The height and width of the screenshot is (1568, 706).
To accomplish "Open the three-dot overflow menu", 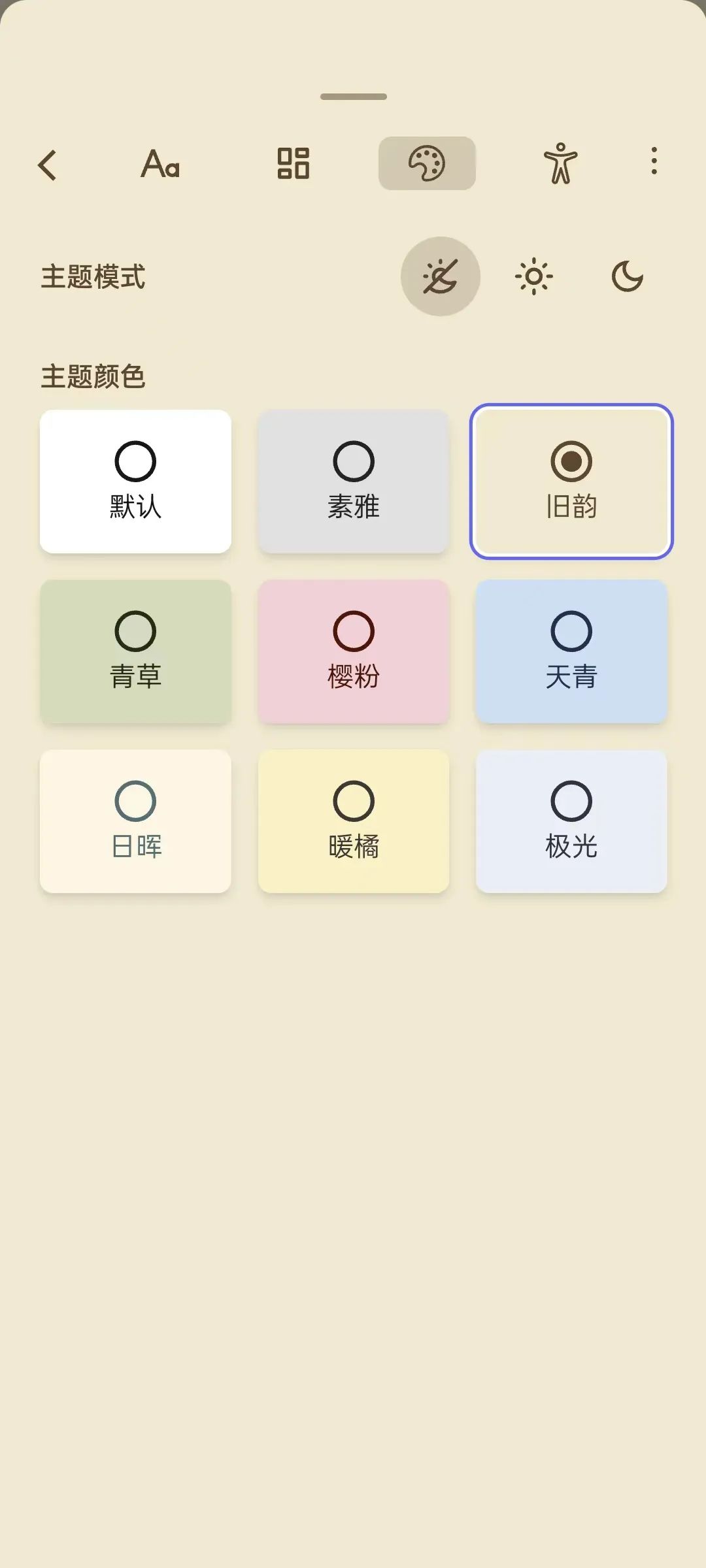I will coord(654,161).
